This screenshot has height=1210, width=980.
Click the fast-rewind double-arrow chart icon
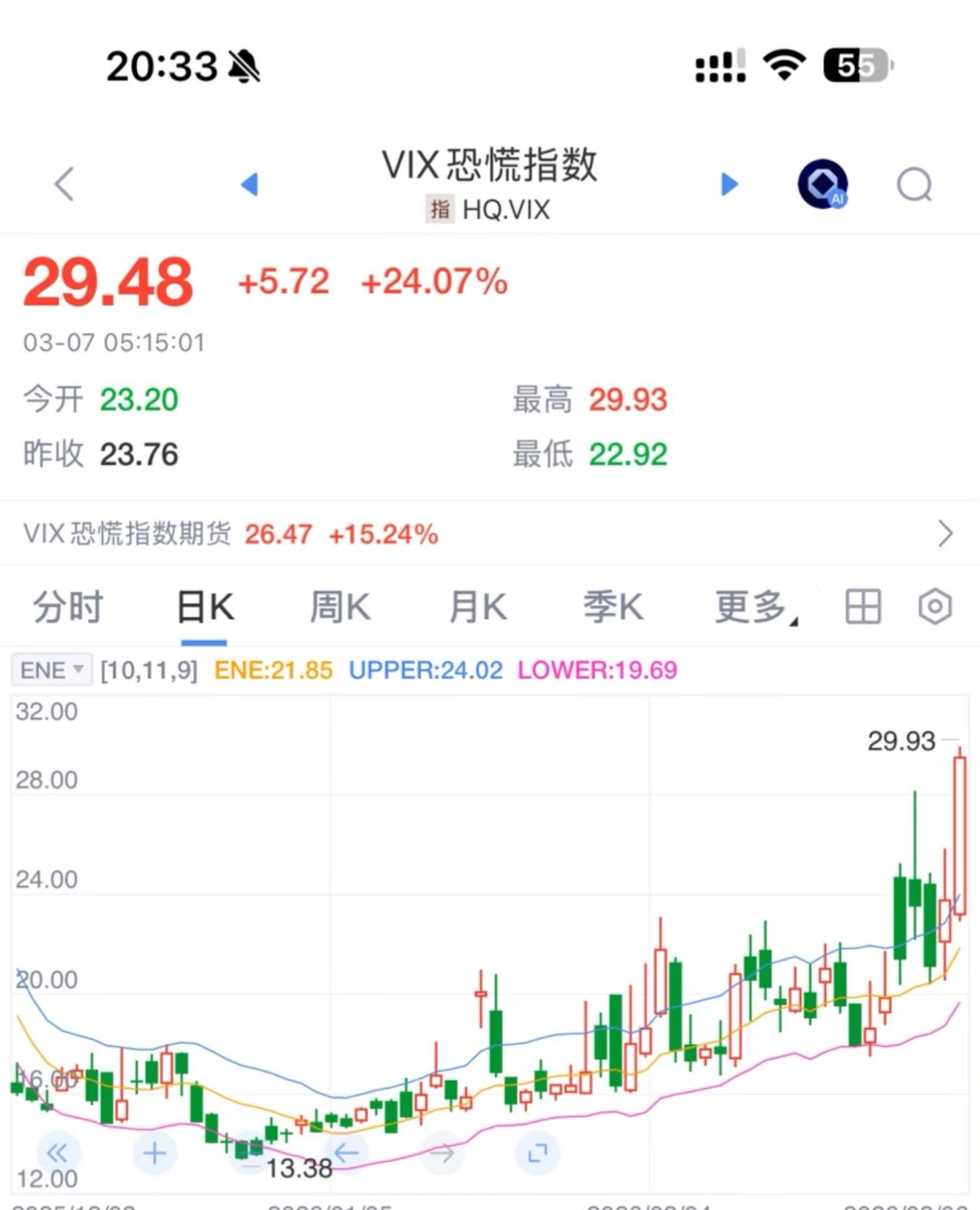(57, 1153)
